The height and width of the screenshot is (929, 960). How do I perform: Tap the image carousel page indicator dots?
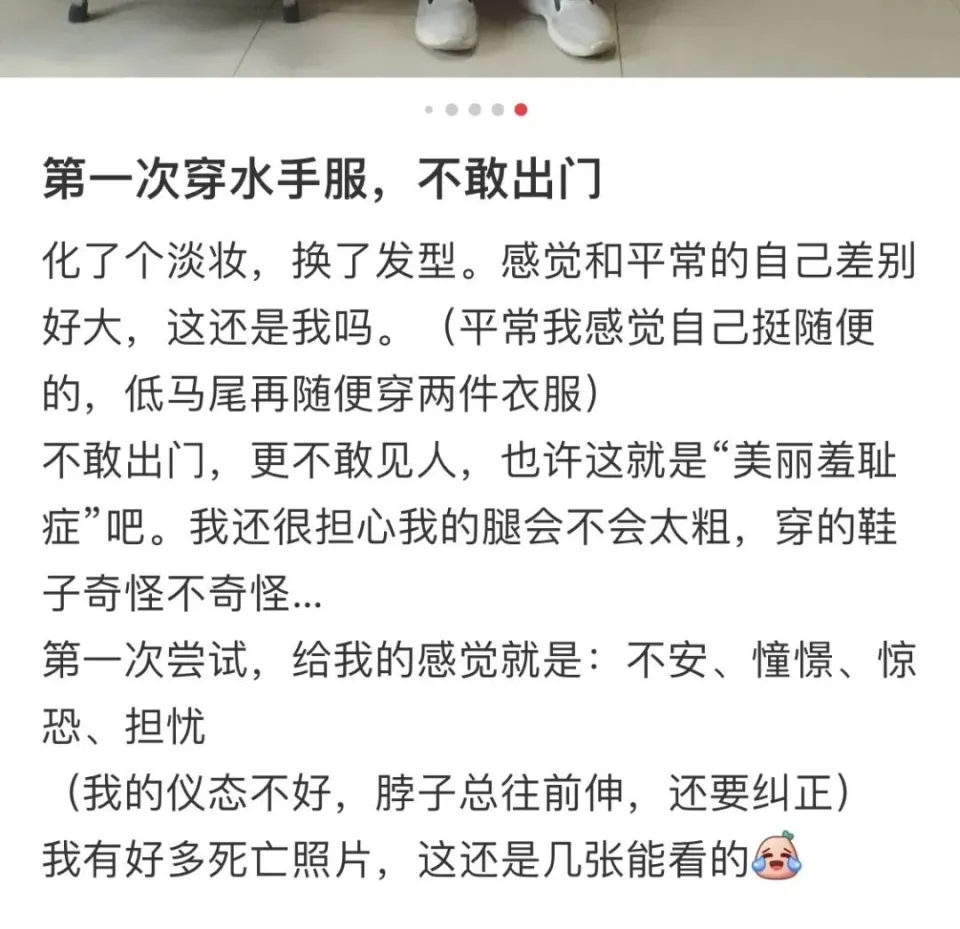pos(476,110)
